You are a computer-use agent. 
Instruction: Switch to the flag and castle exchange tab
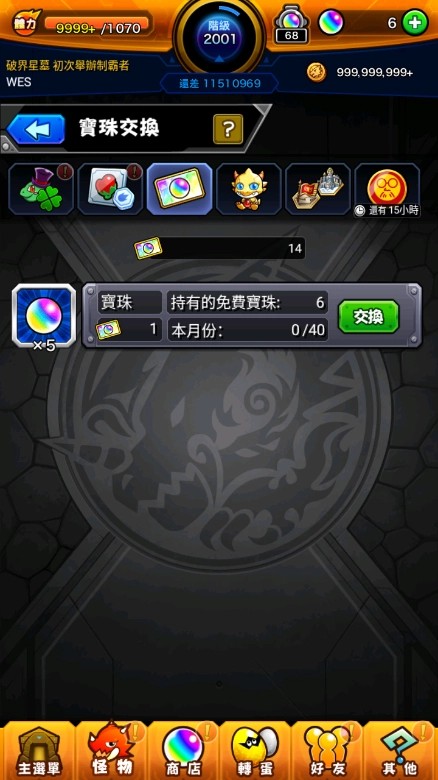pos(318,189)
